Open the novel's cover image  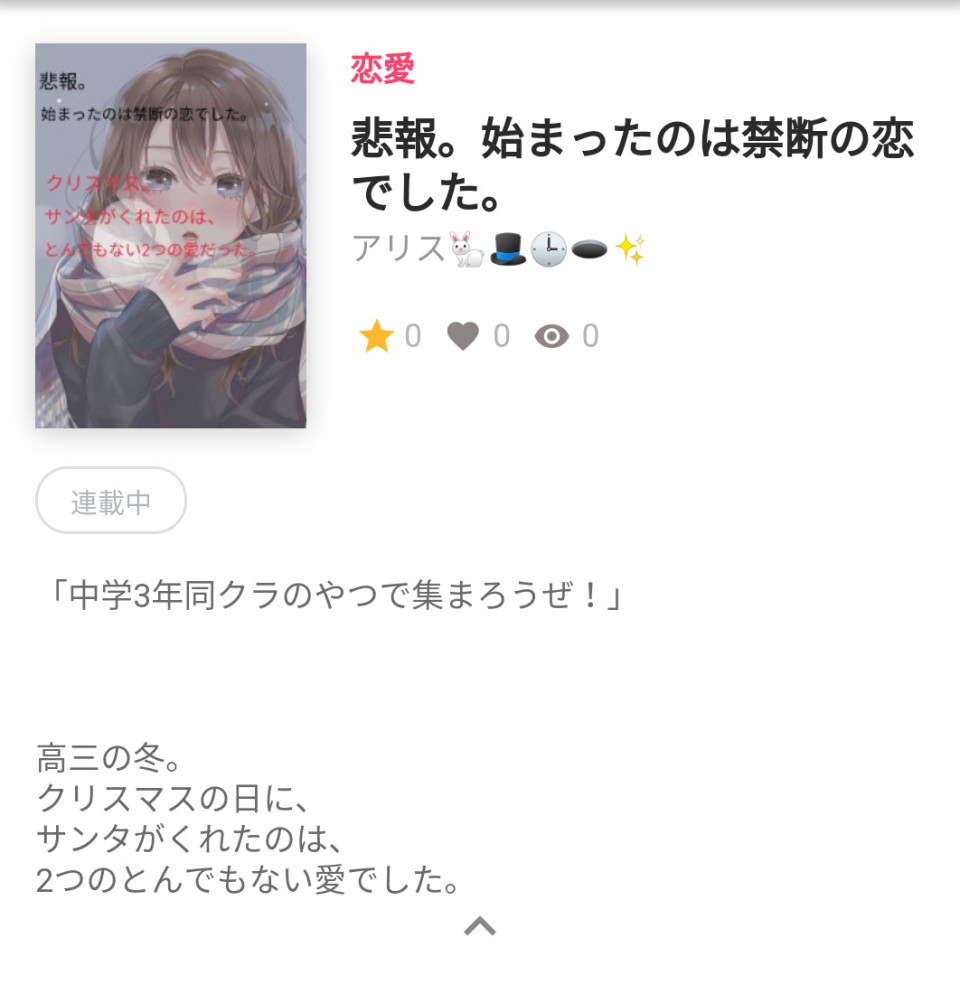171,236
